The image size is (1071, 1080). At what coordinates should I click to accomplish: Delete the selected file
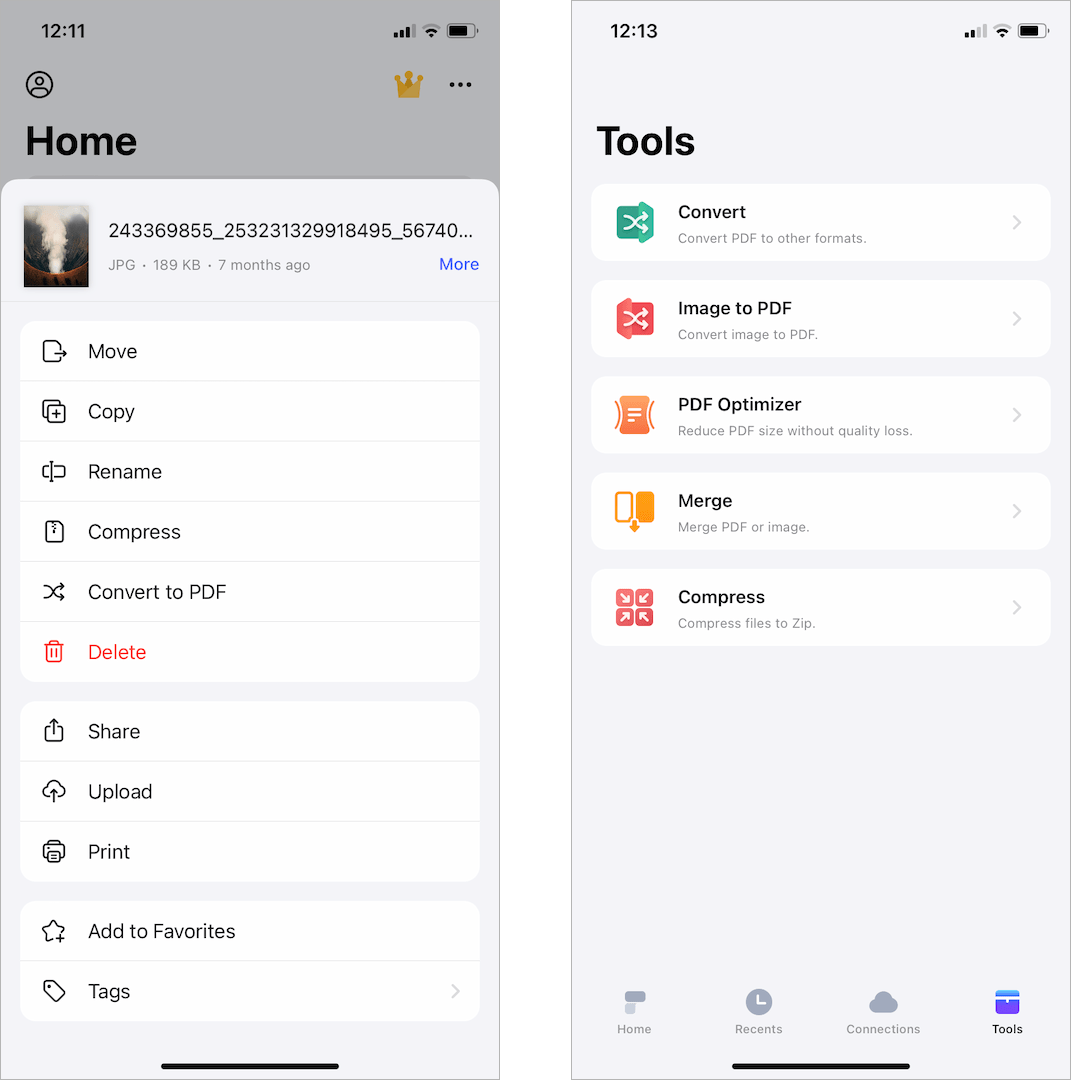click(x=250, y=651)
